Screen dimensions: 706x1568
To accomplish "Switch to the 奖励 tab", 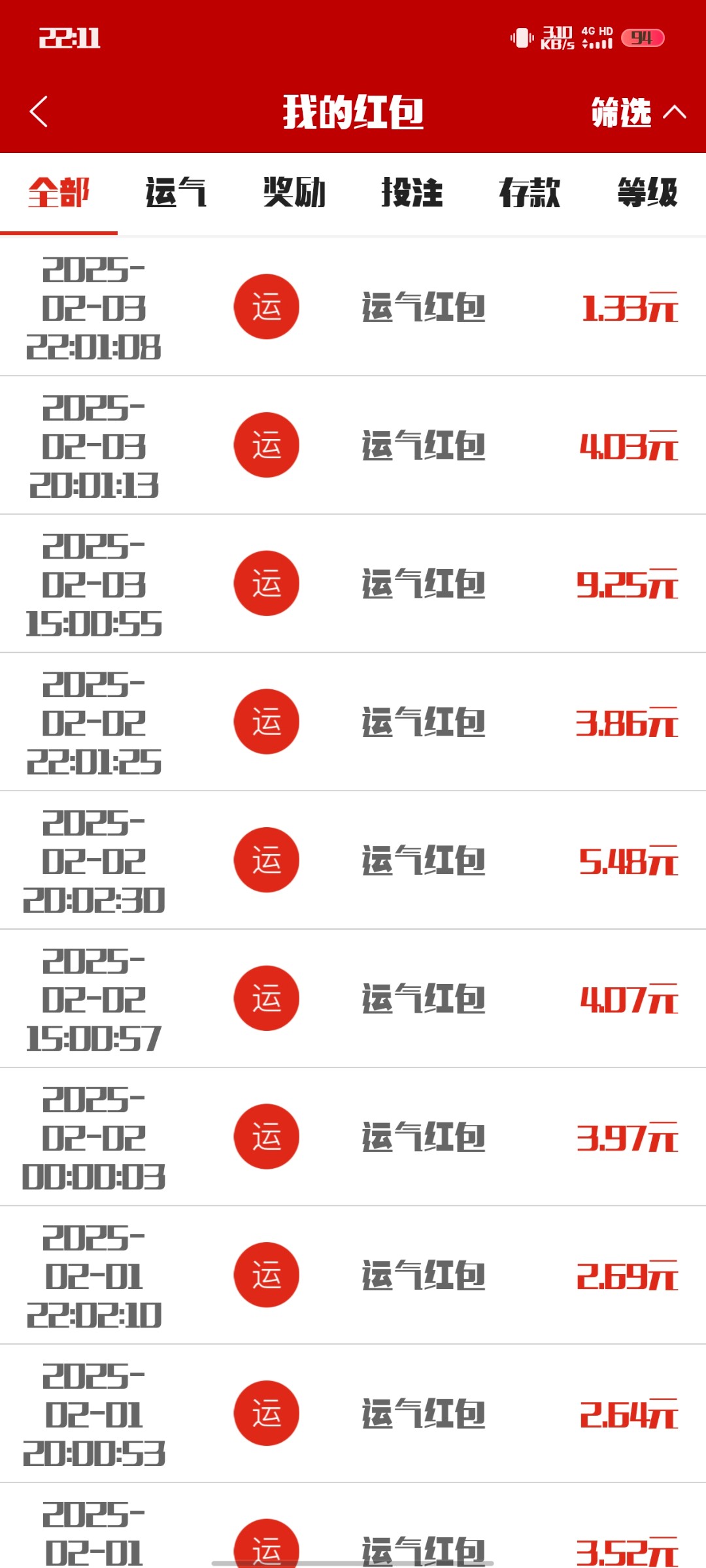I will pyautogui.click(x=294, y=193).
